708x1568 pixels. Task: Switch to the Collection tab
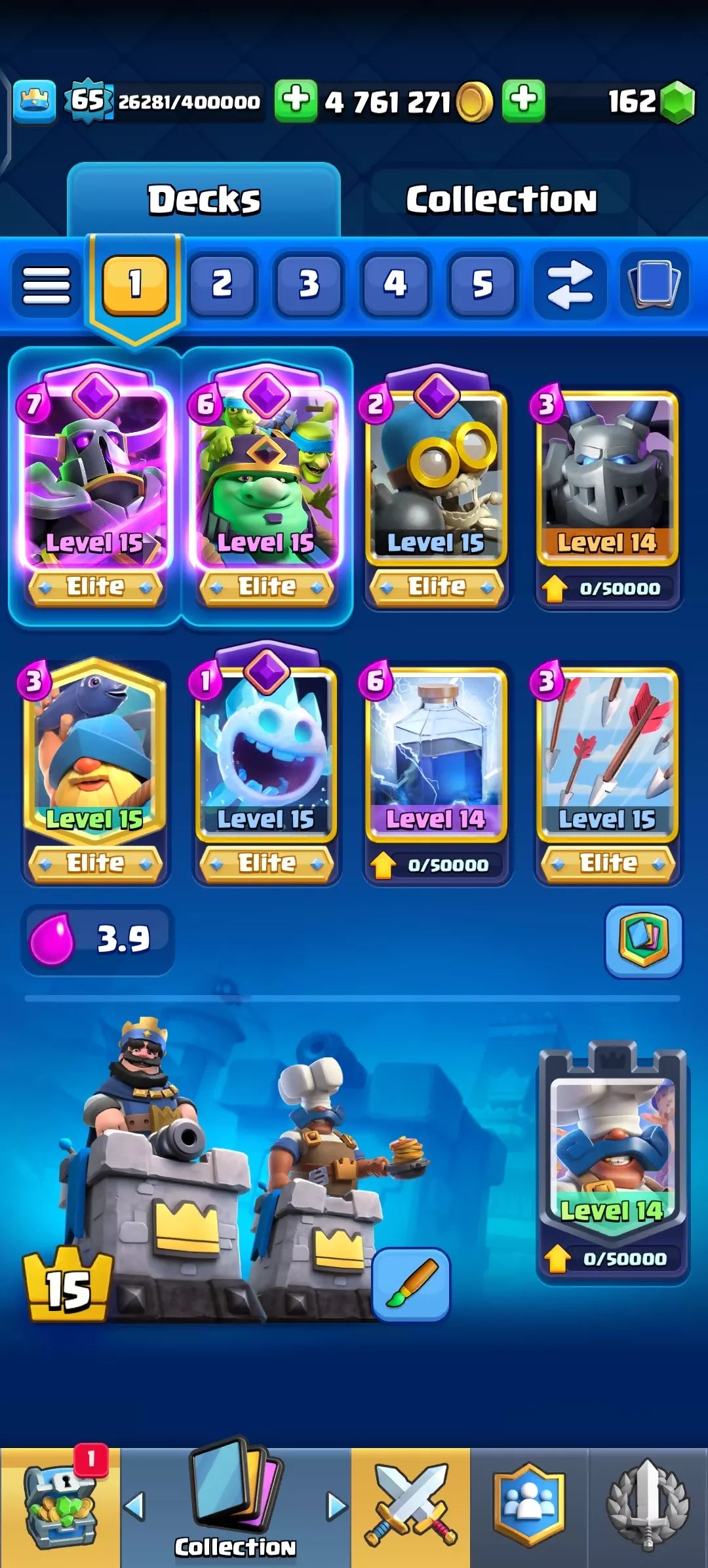(501, 199)
